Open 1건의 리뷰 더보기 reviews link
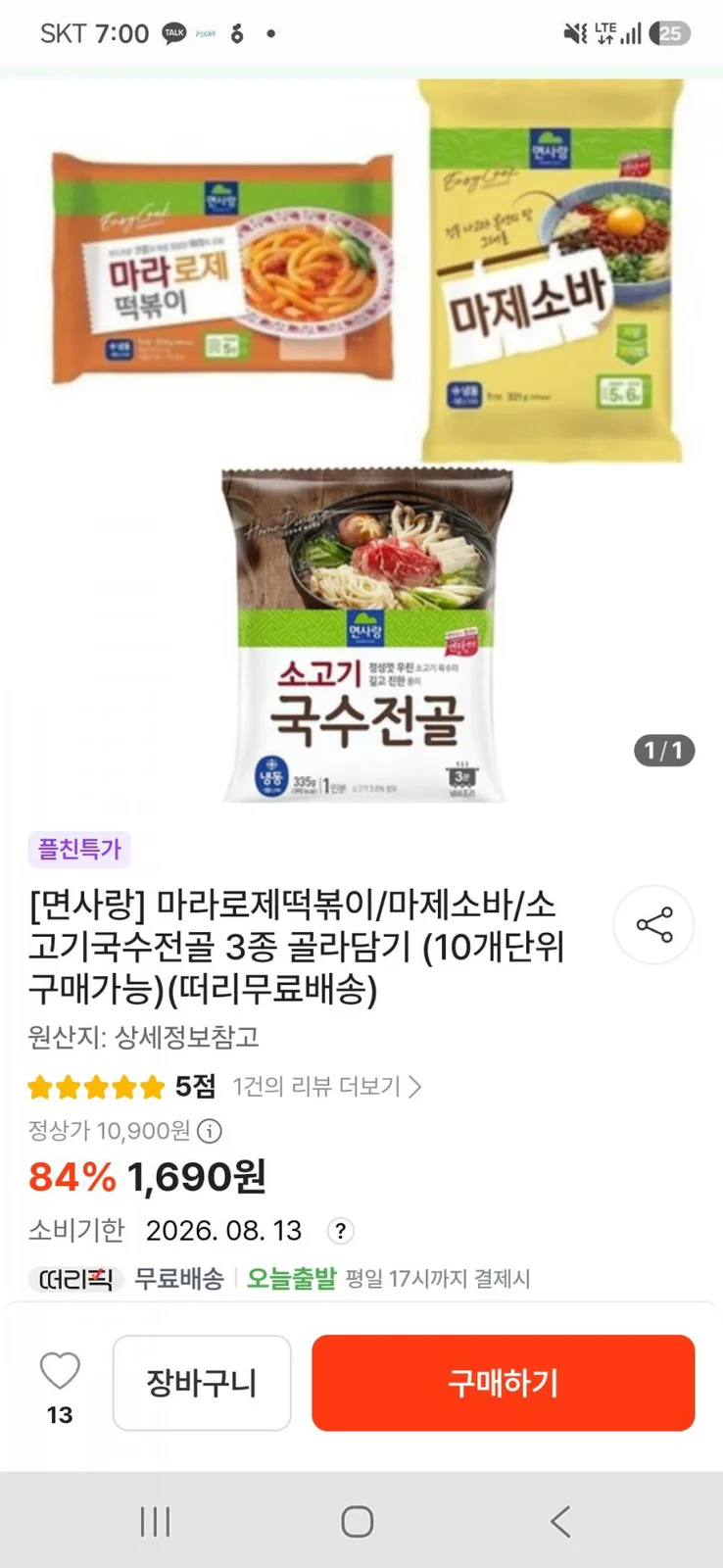Screen dimensions: 723x1568 point(327,1086)
